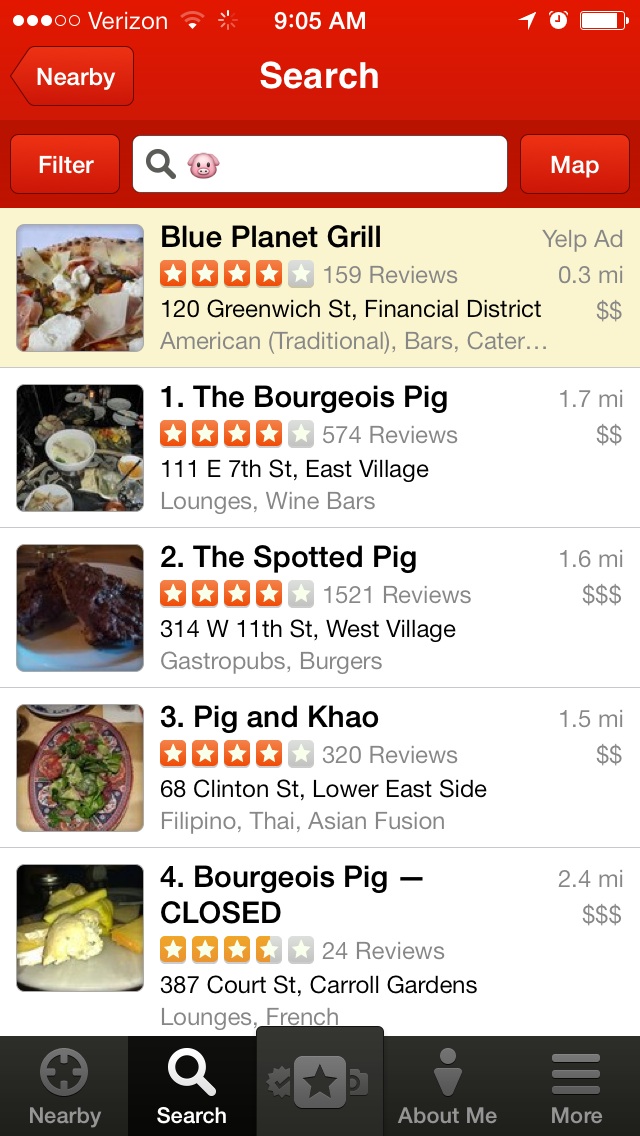640x1136 pixels.
Task: View The Spotted Pig details
Action: point(320,608)
